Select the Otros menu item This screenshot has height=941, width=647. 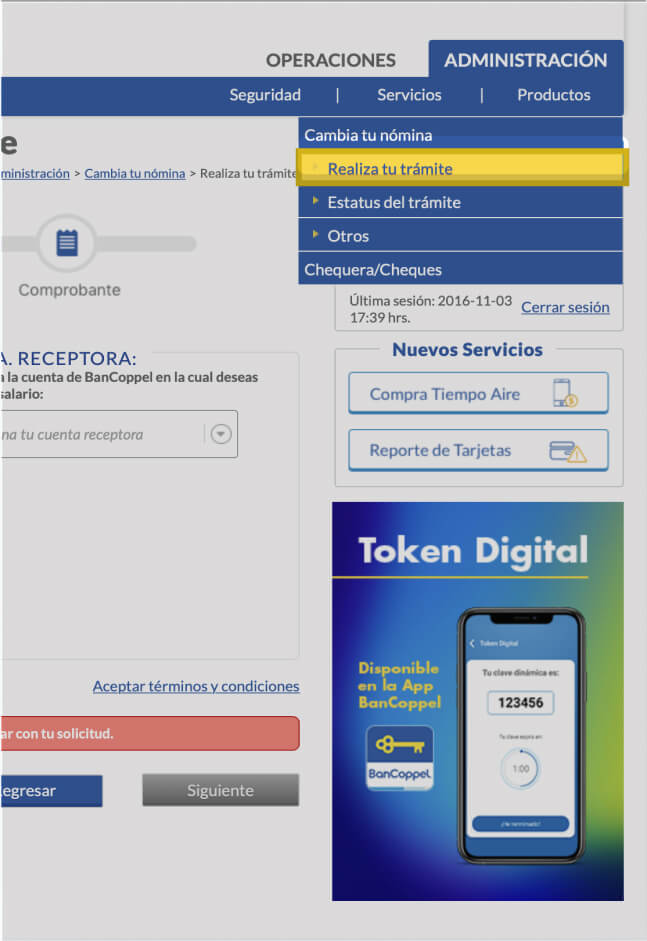pyautogui.click(x=348, y=236)
